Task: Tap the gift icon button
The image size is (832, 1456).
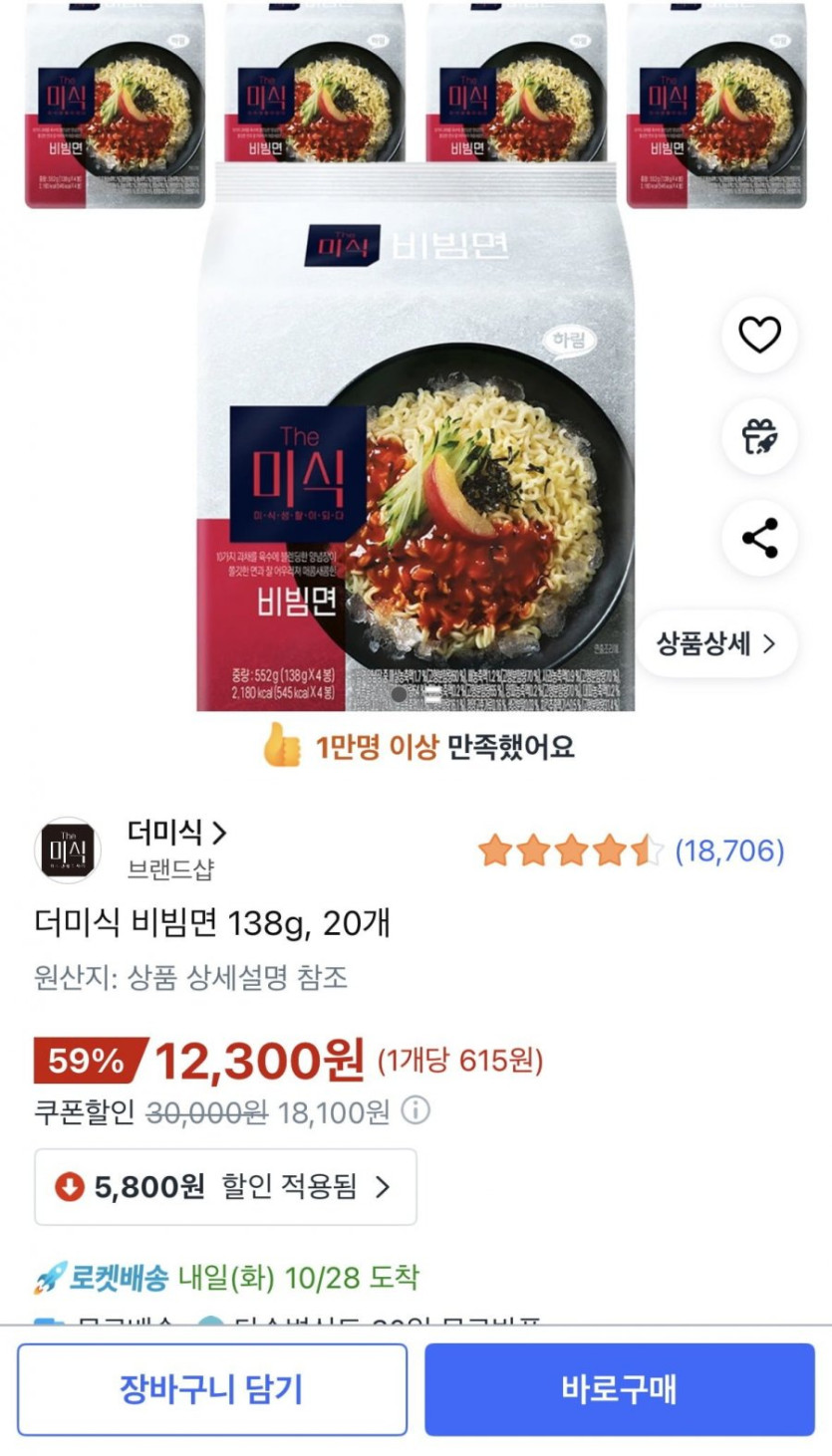Action: [759, 436]
